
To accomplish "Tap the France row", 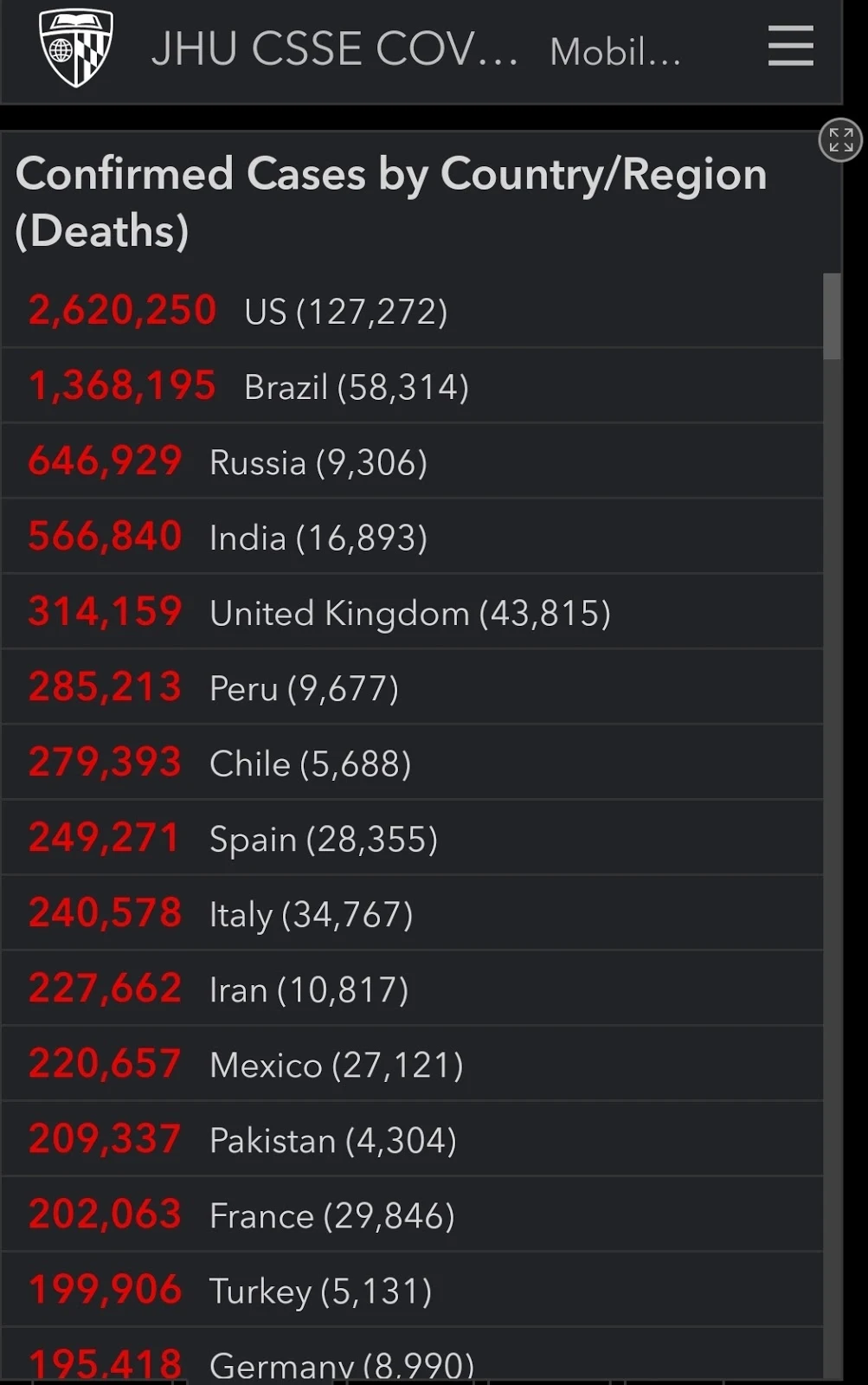I will 412,1214.
